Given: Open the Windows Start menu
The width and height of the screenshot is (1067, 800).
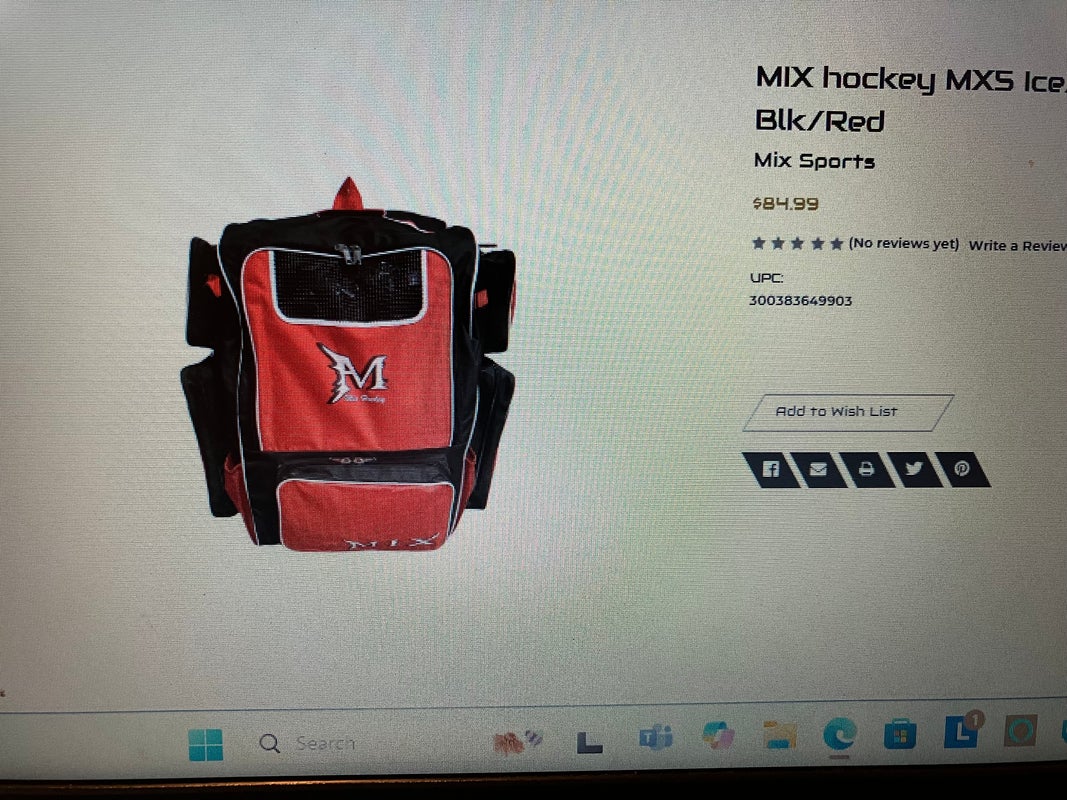Looking at the screenshot, I should (206, 743).
